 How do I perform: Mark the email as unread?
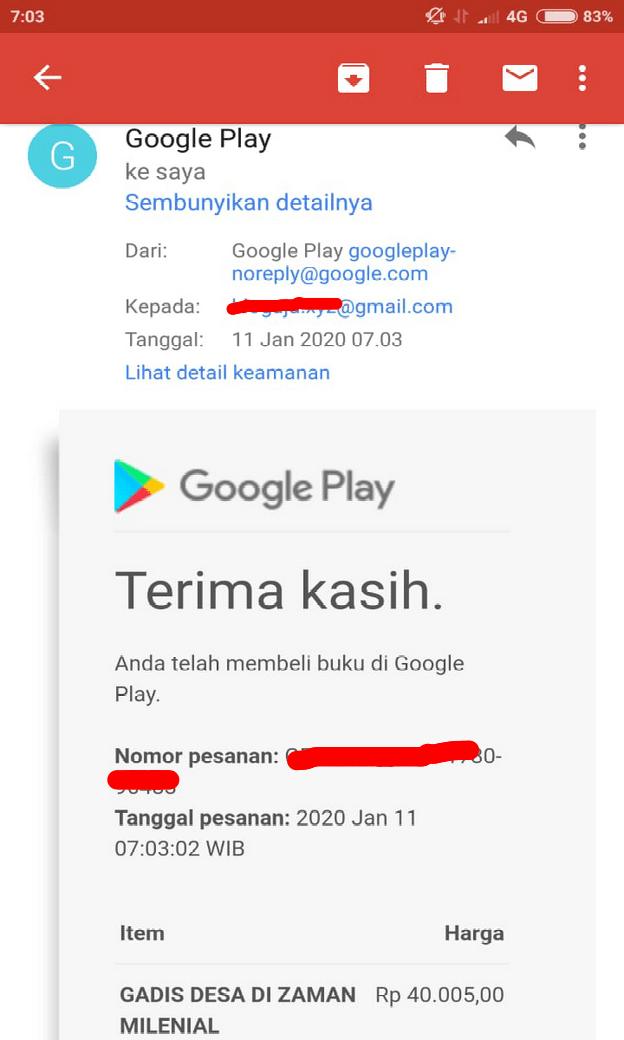pos(520,78)
